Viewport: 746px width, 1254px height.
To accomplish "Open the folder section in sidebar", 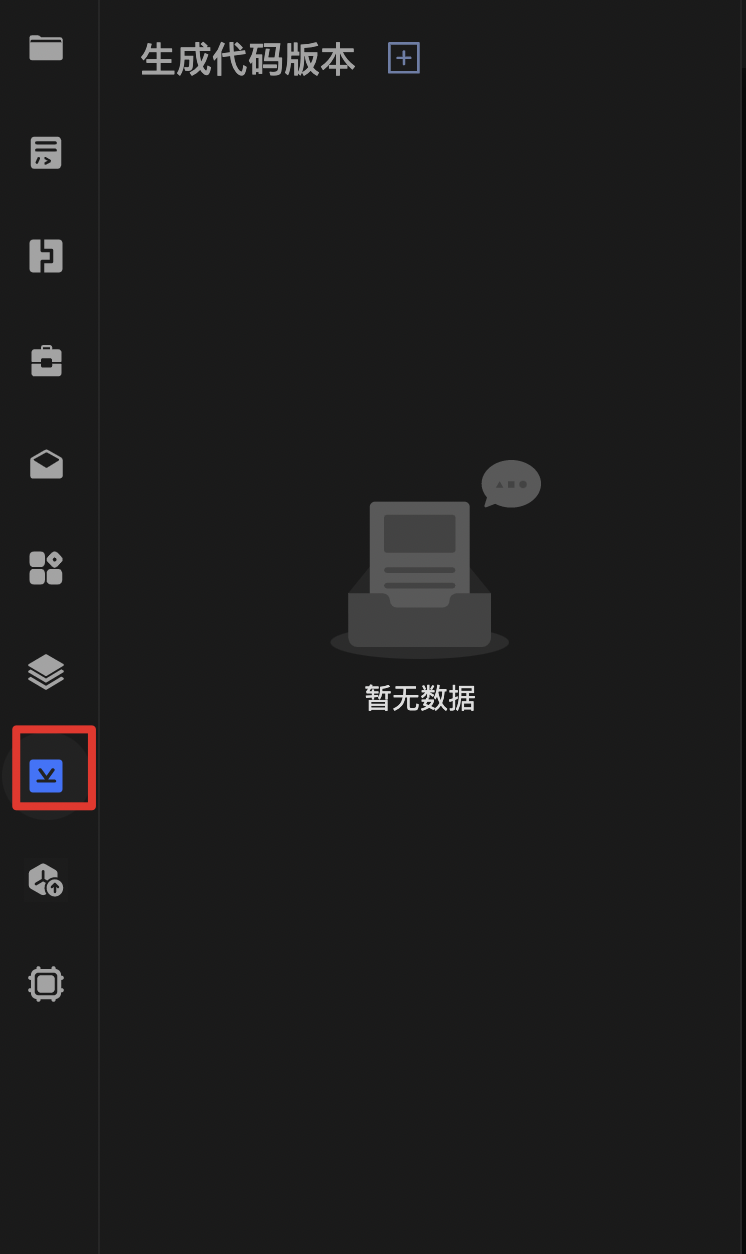I will point(46,48).
